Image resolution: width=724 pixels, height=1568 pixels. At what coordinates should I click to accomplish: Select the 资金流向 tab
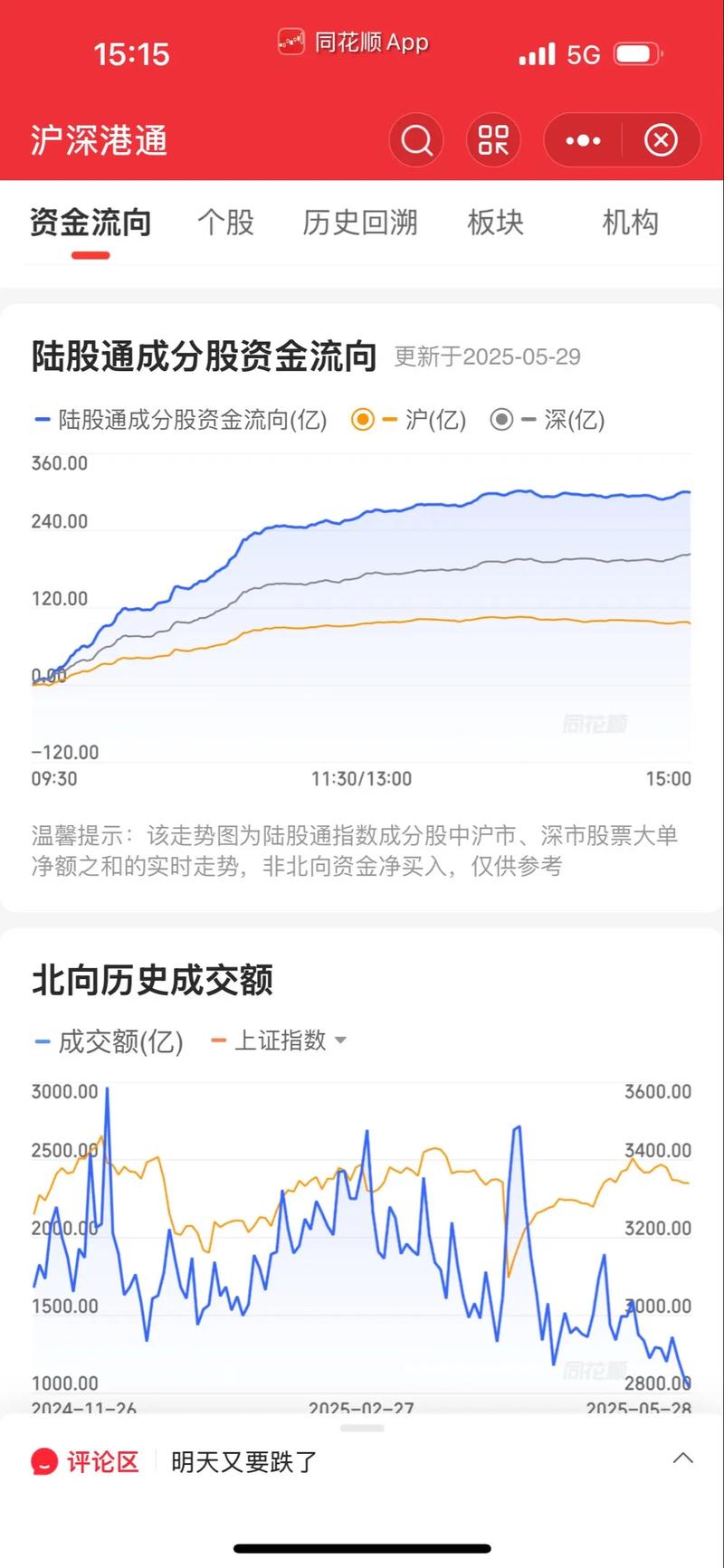[90, 223]
